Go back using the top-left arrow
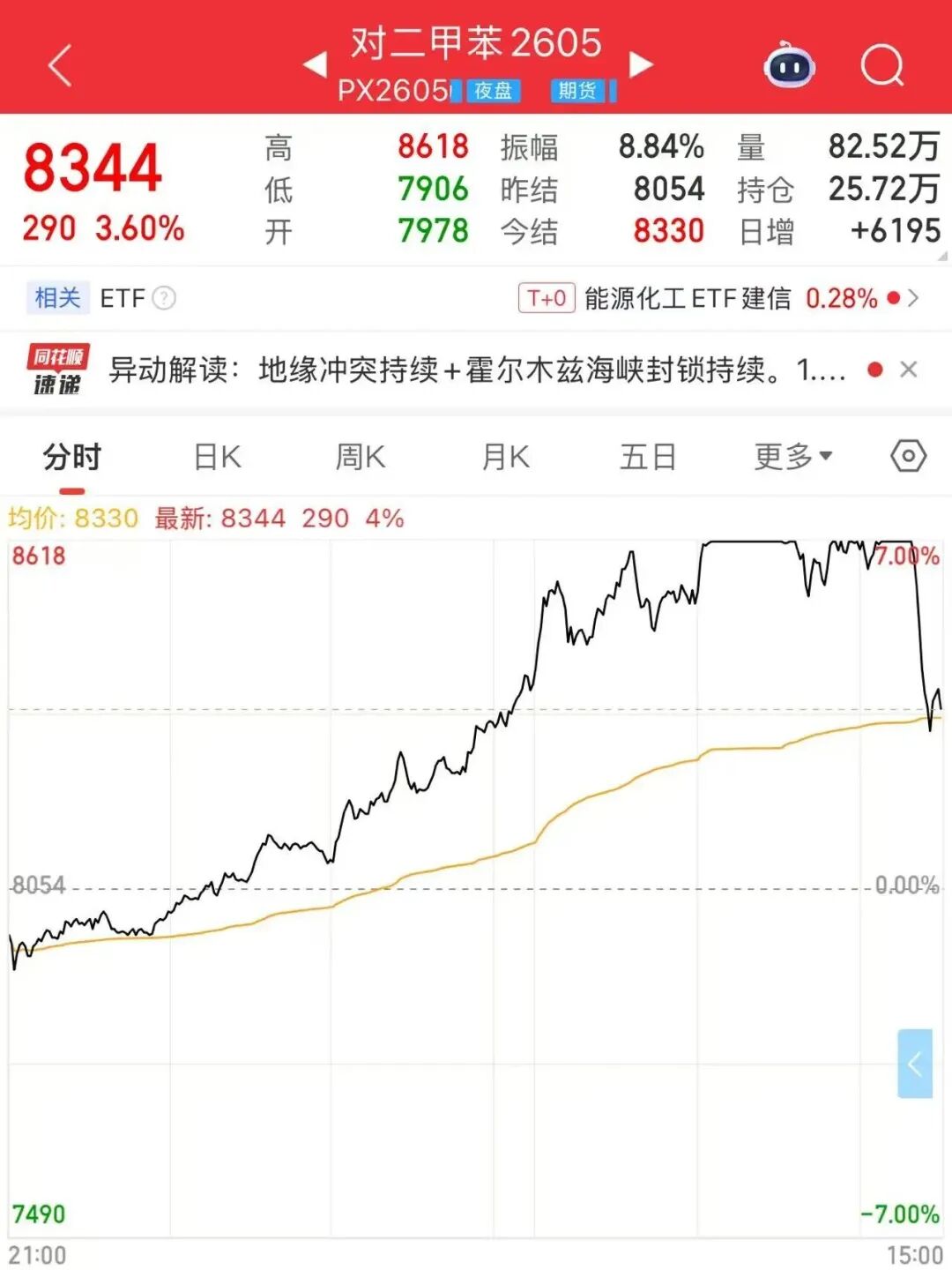952x1270 pixels. [60, 66]
